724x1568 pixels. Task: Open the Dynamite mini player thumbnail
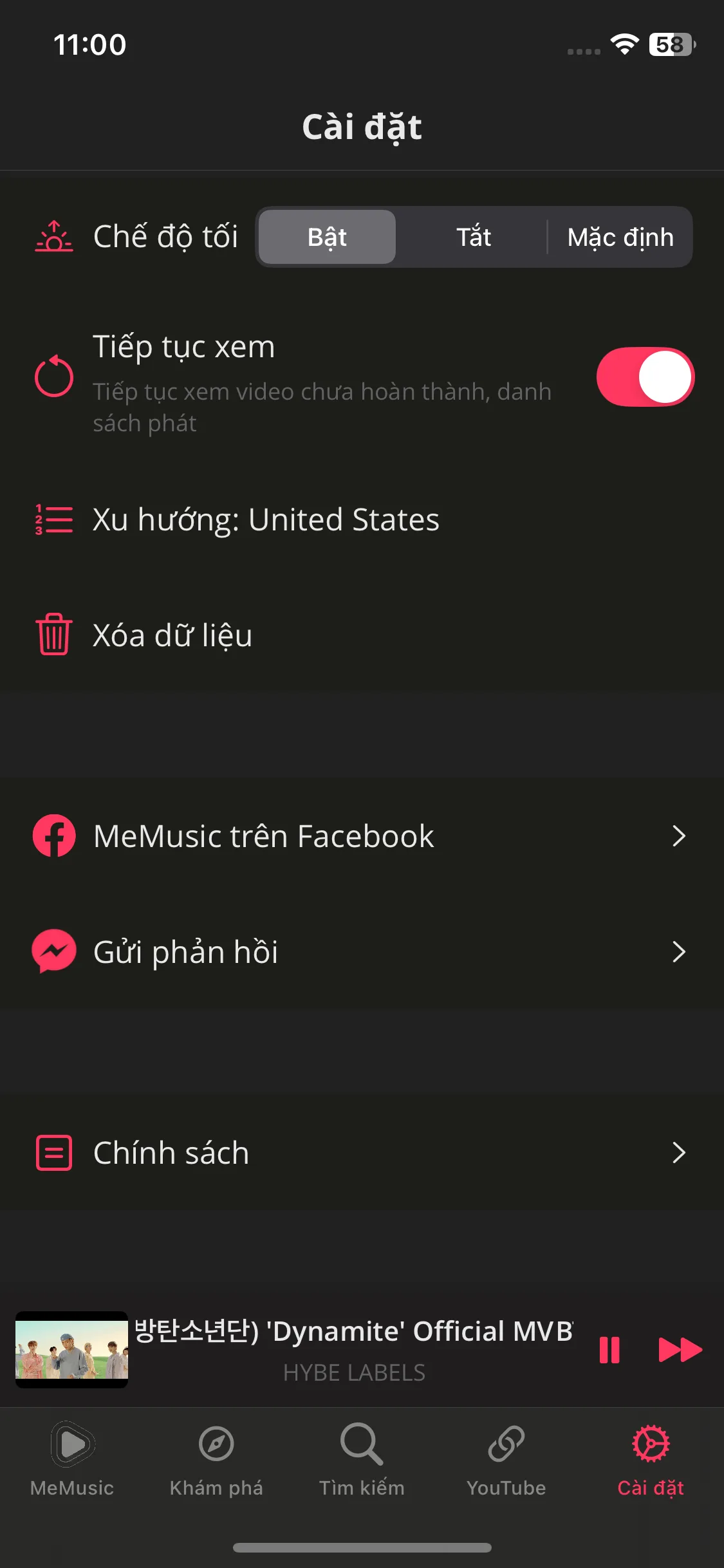pos(71,1350)
